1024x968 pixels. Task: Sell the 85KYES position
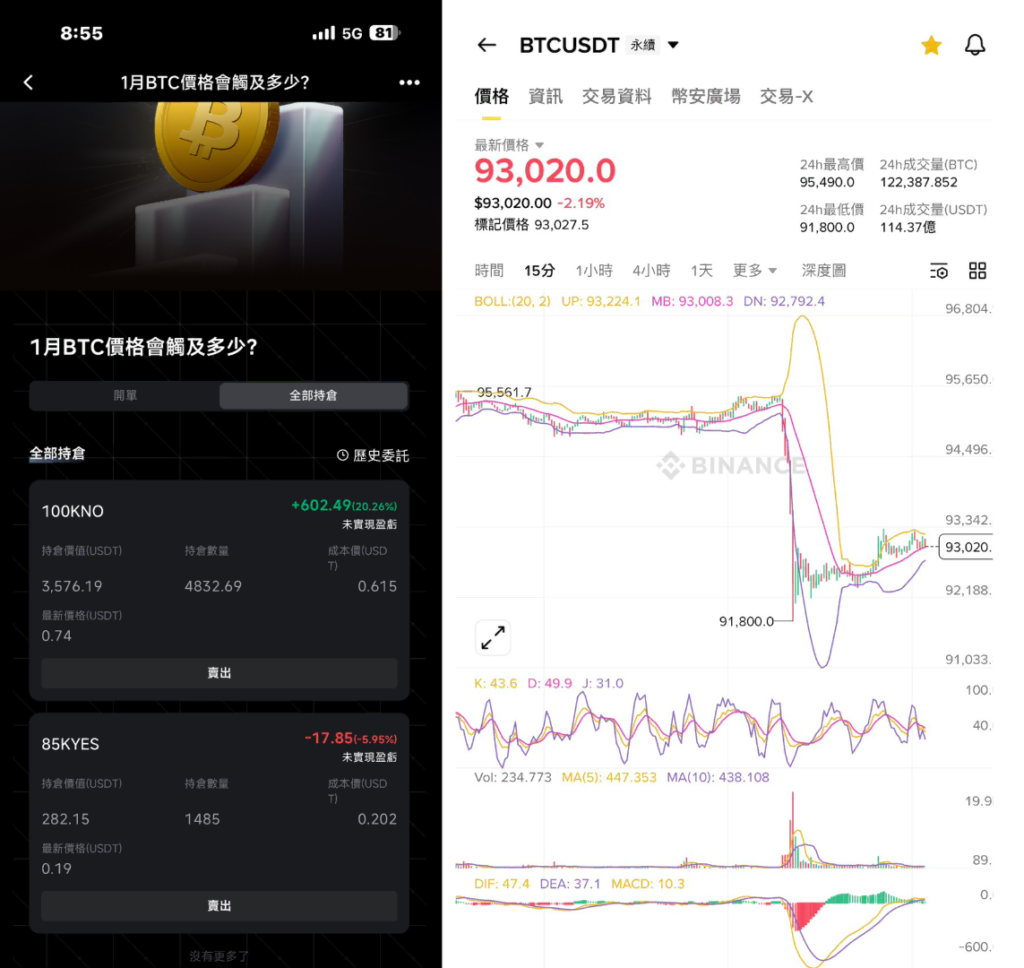pos(219,906)
